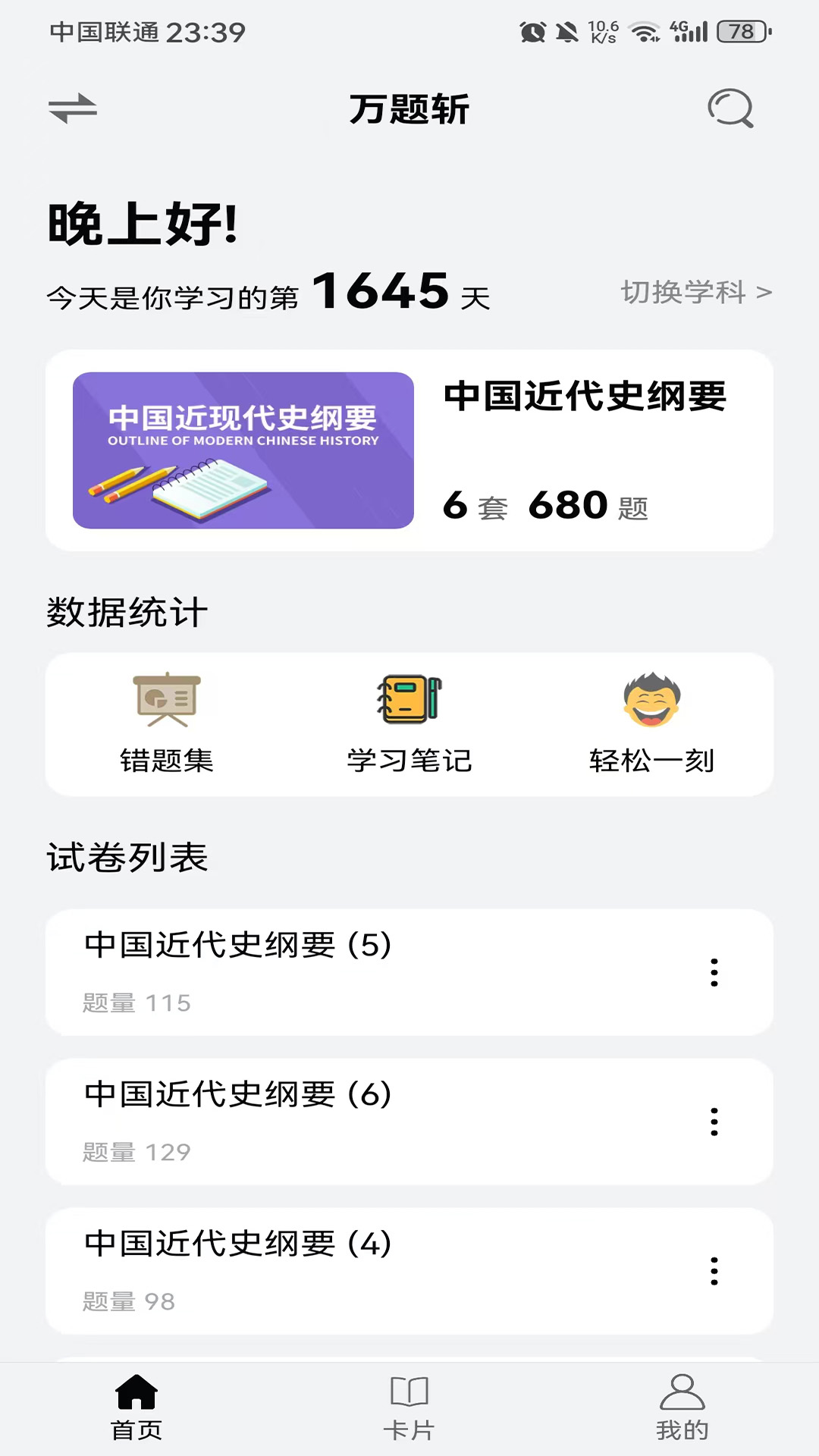Tap the mute notification icon in status bar

click(x=567, y=32)
